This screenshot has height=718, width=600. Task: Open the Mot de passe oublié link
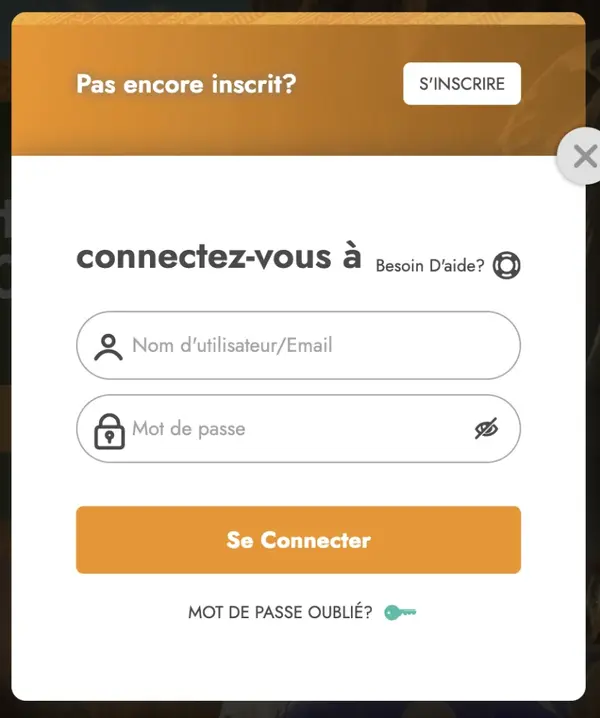(x=300, y=612)
